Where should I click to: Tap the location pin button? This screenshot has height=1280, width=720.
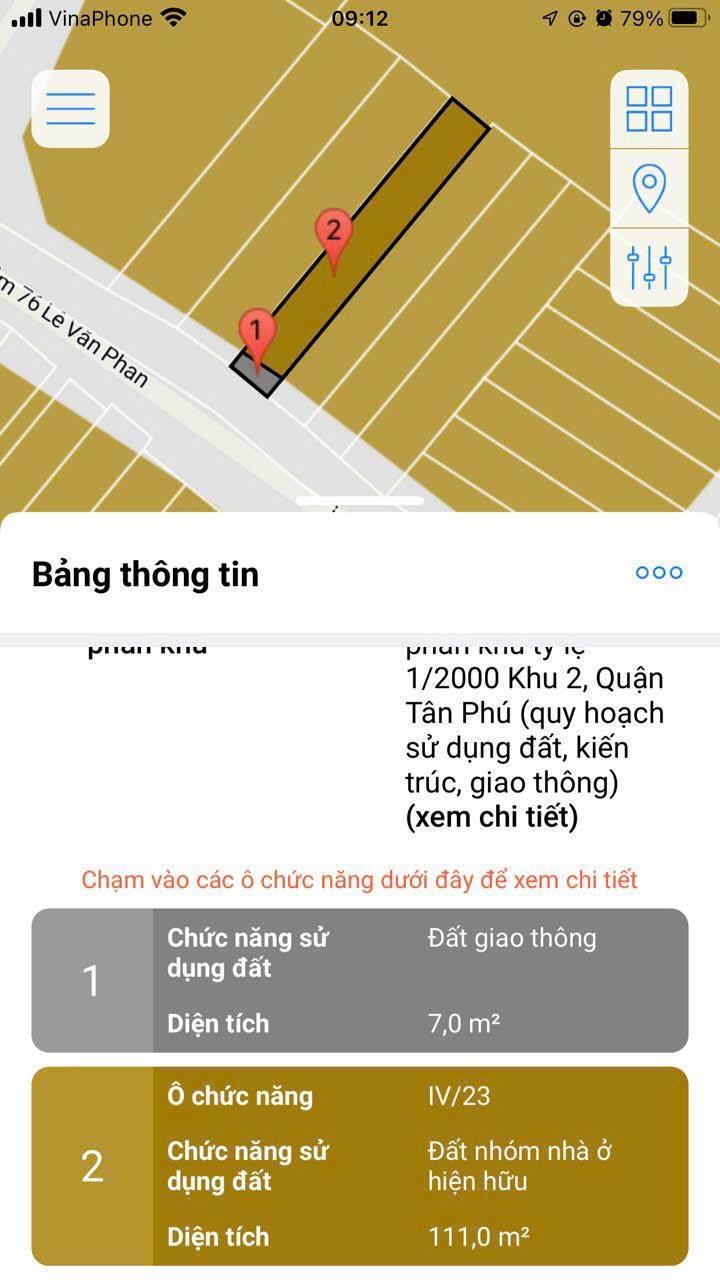(649, 187)
